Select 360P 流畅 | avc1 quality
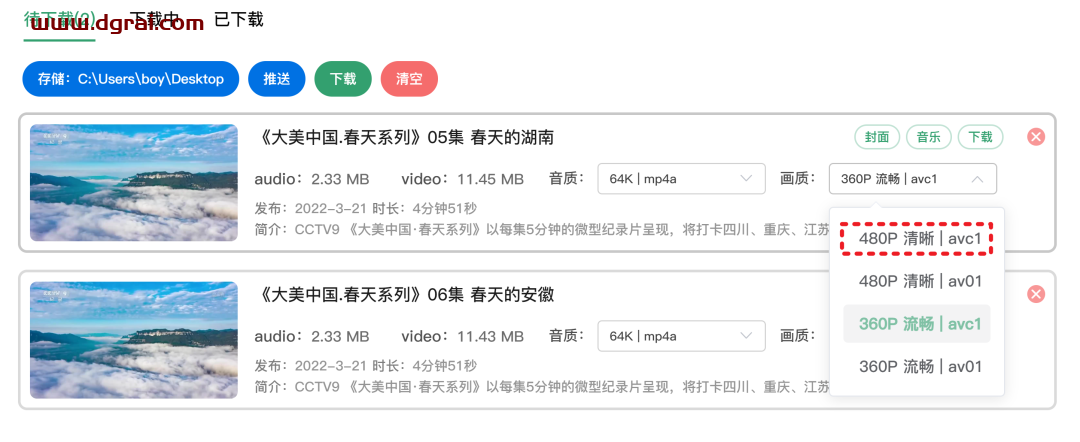 click(x=919, y=324)
